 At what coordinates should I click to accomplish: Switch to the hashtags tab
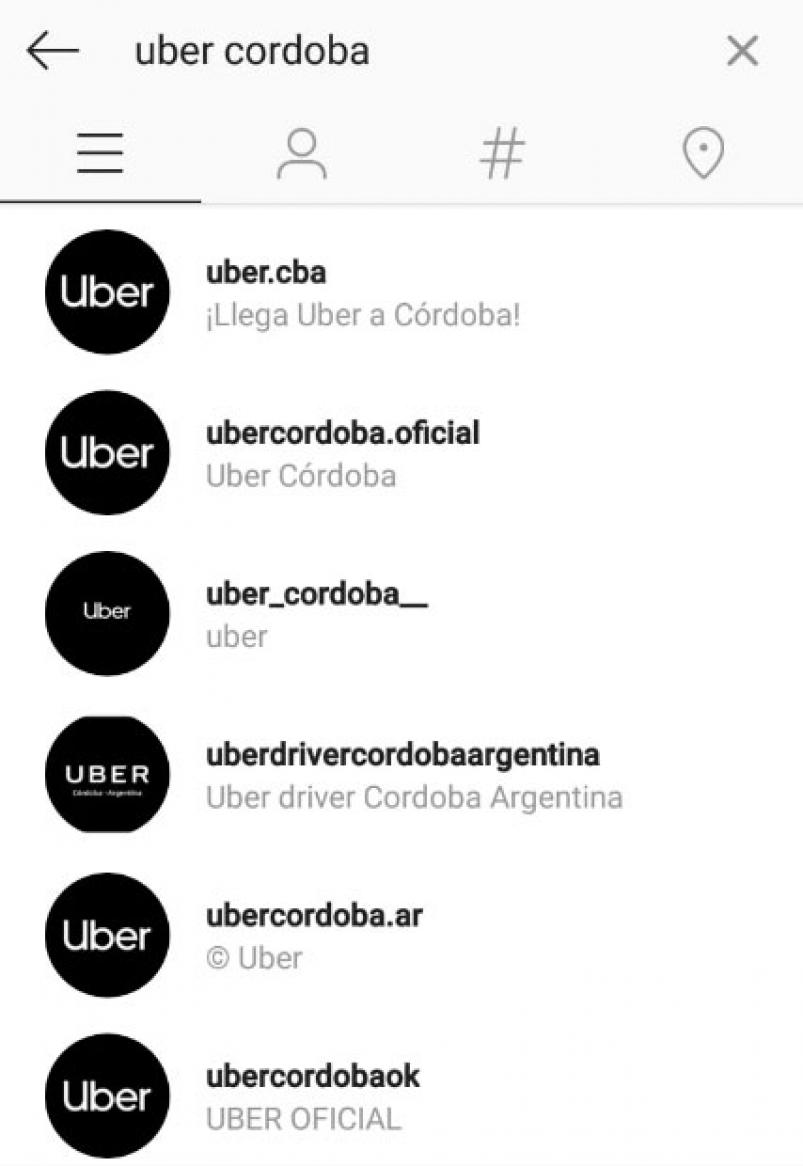[x=502, y=155]
